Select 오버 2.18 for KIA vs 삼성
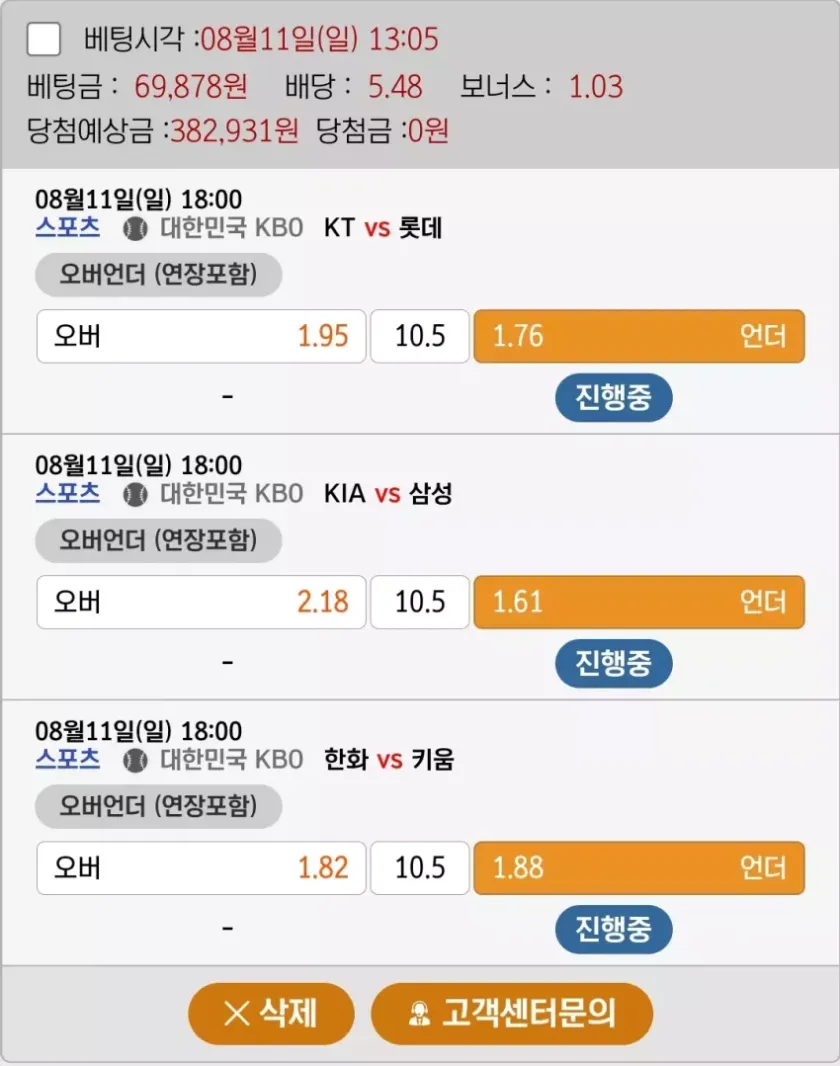This screenshot has height=1066, width=840. tap(201, 602)
